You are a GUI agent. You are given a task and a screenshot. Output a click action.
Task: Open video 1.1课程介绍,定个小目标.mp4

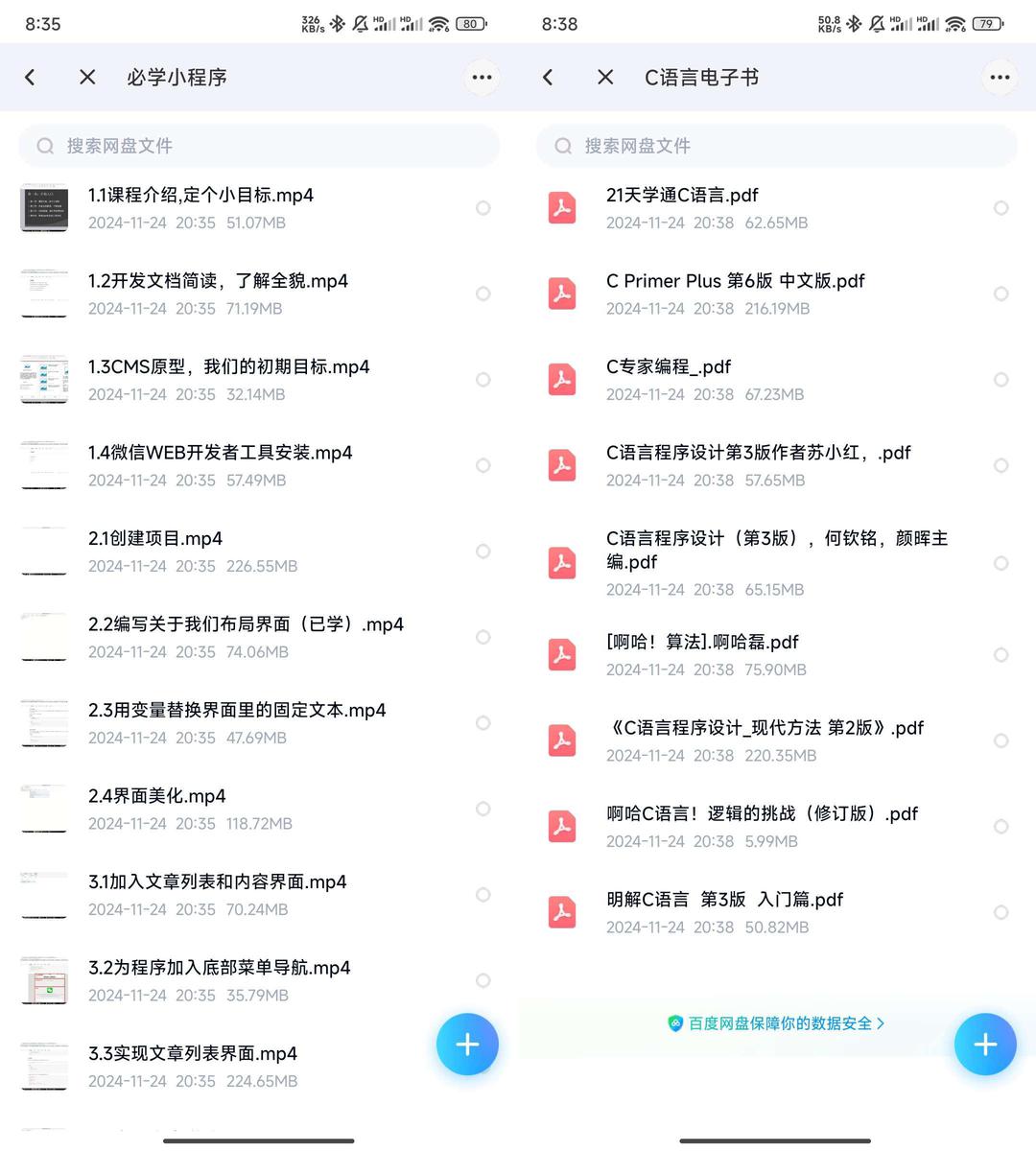200,196
